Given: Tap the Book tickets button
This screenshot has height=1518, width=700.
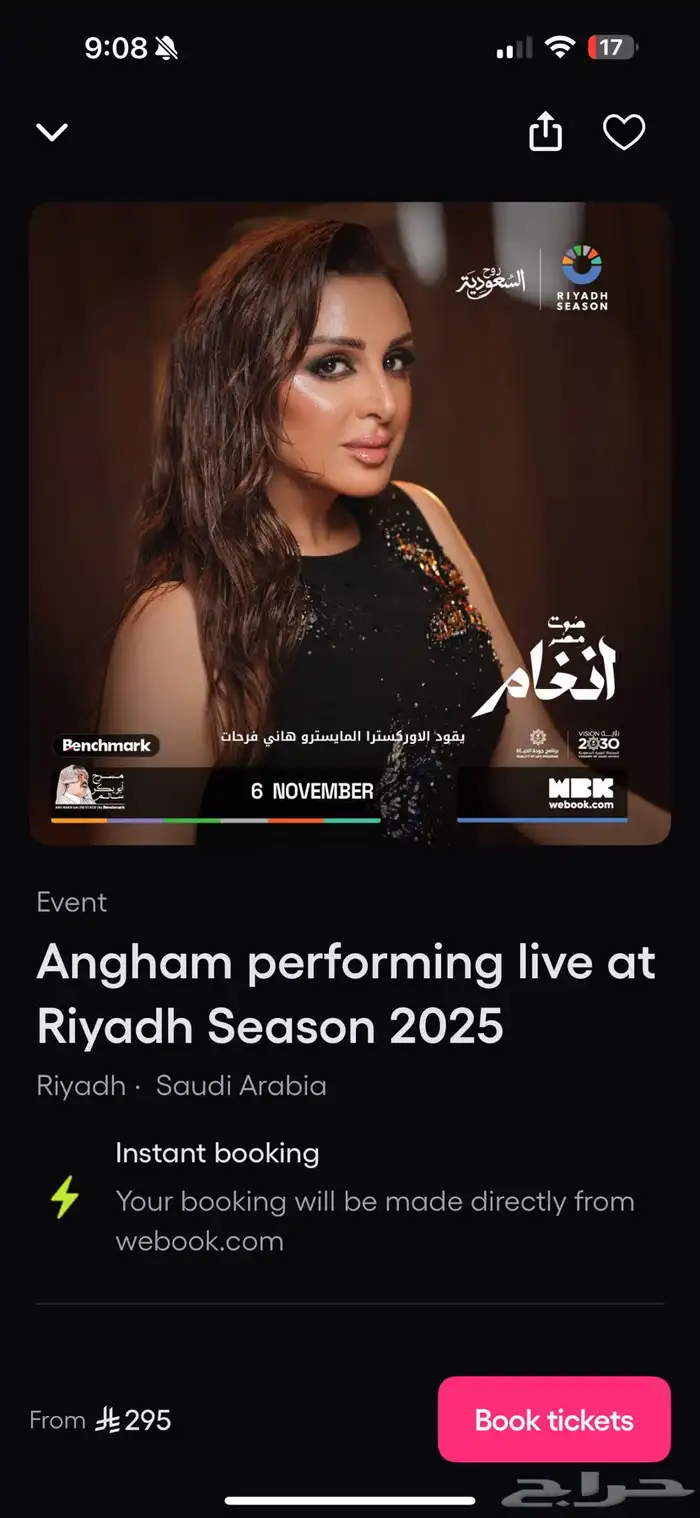Looking at the screenshot, I should pyautogui.click(x=554, y=1420).
